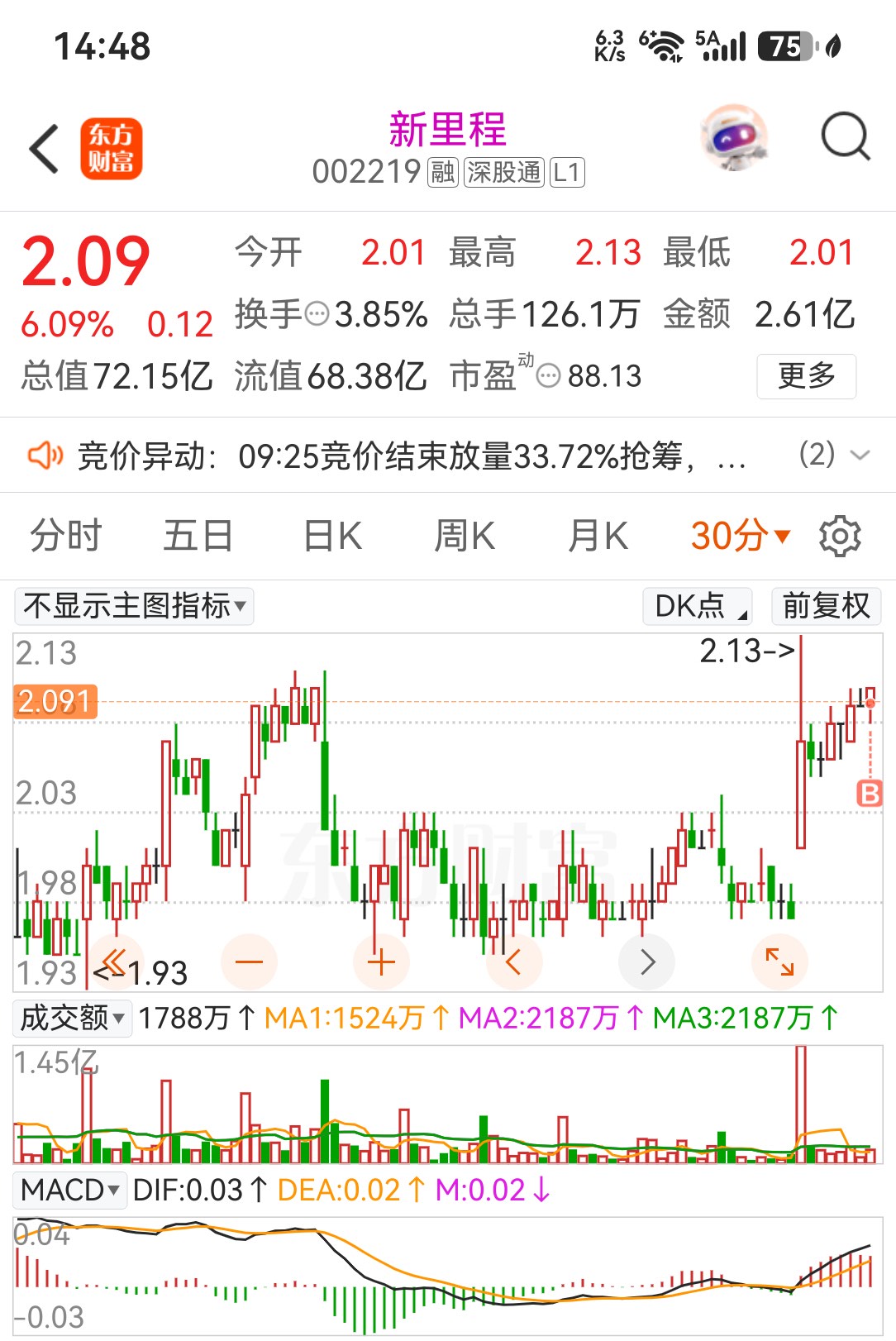The width and height of the screenshot is (896, 1341).
Task: Tap the DK点 button
Action: point(698,606)
